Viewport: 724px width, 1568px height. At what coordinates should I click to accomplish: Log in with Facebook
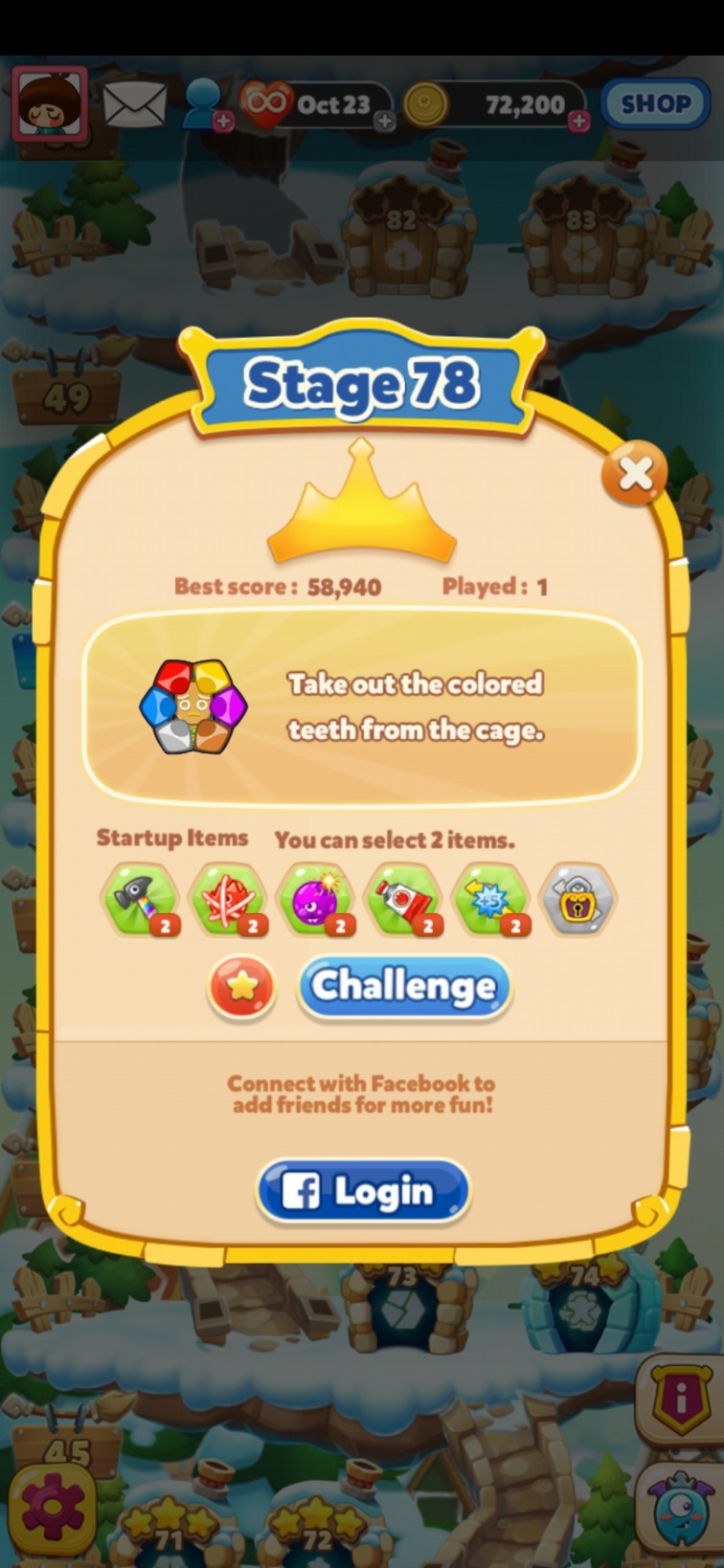363,1191
